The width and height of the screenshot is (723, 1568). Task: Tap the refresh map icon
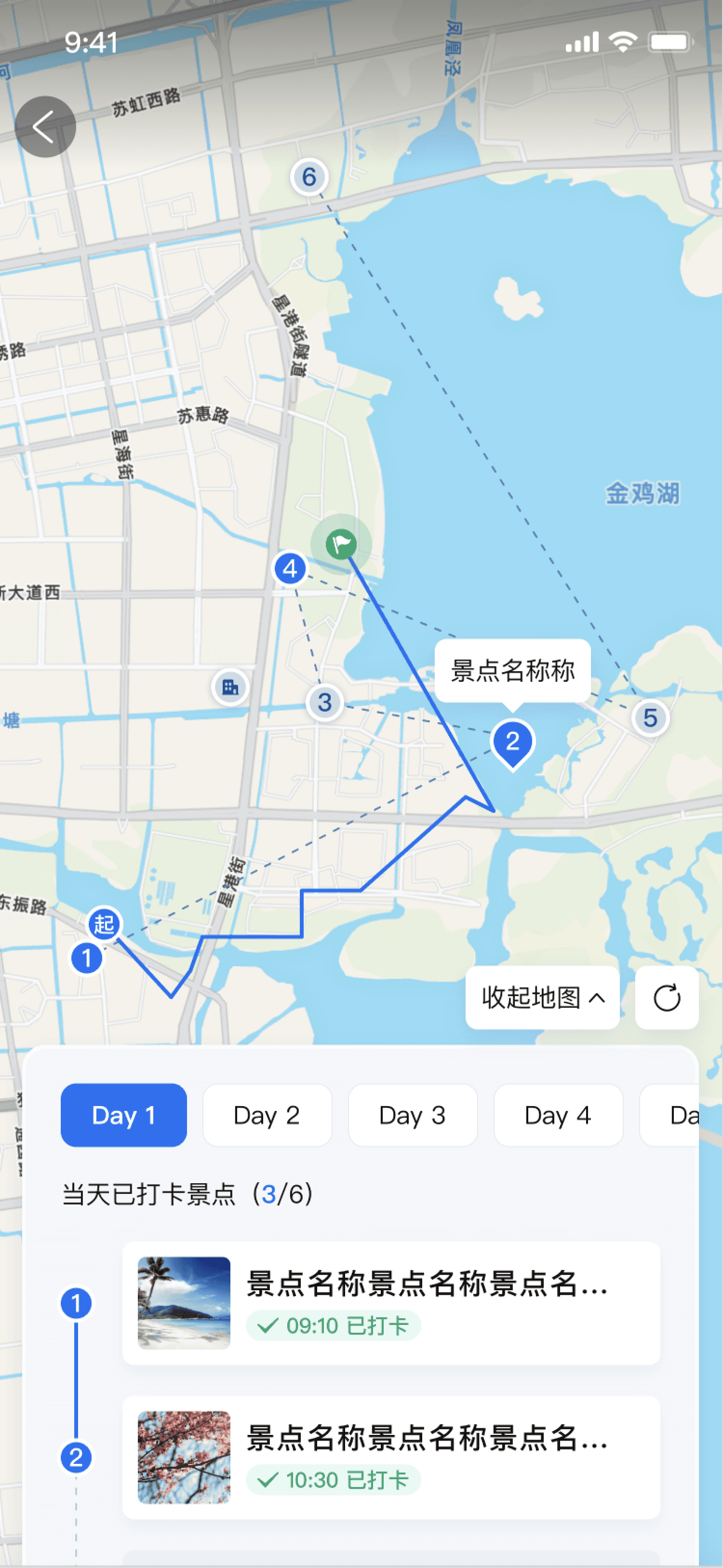667,998
